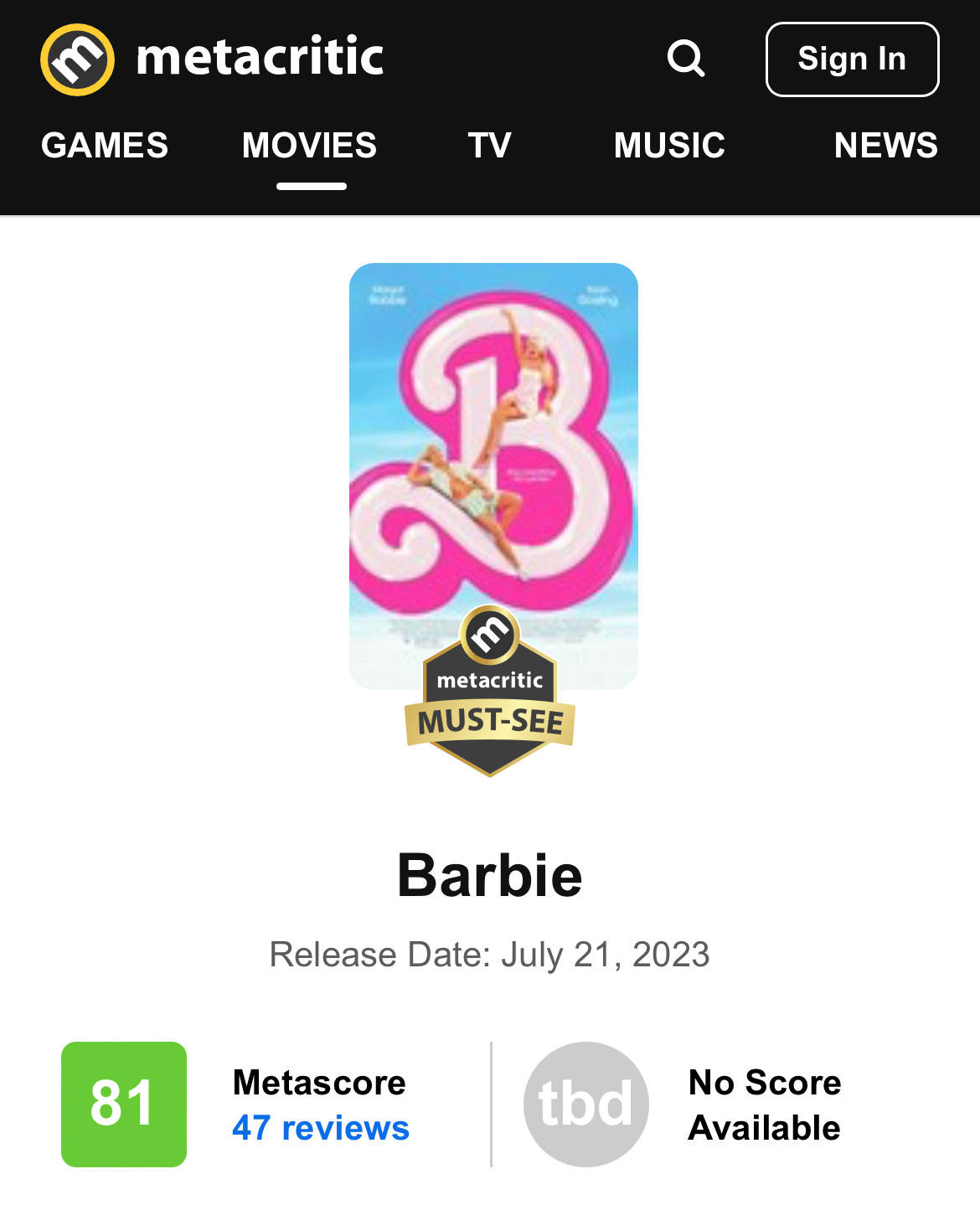This screenshot has width=980, height=1205.
Task: Switch to the Games section
Action: (105, 146)
